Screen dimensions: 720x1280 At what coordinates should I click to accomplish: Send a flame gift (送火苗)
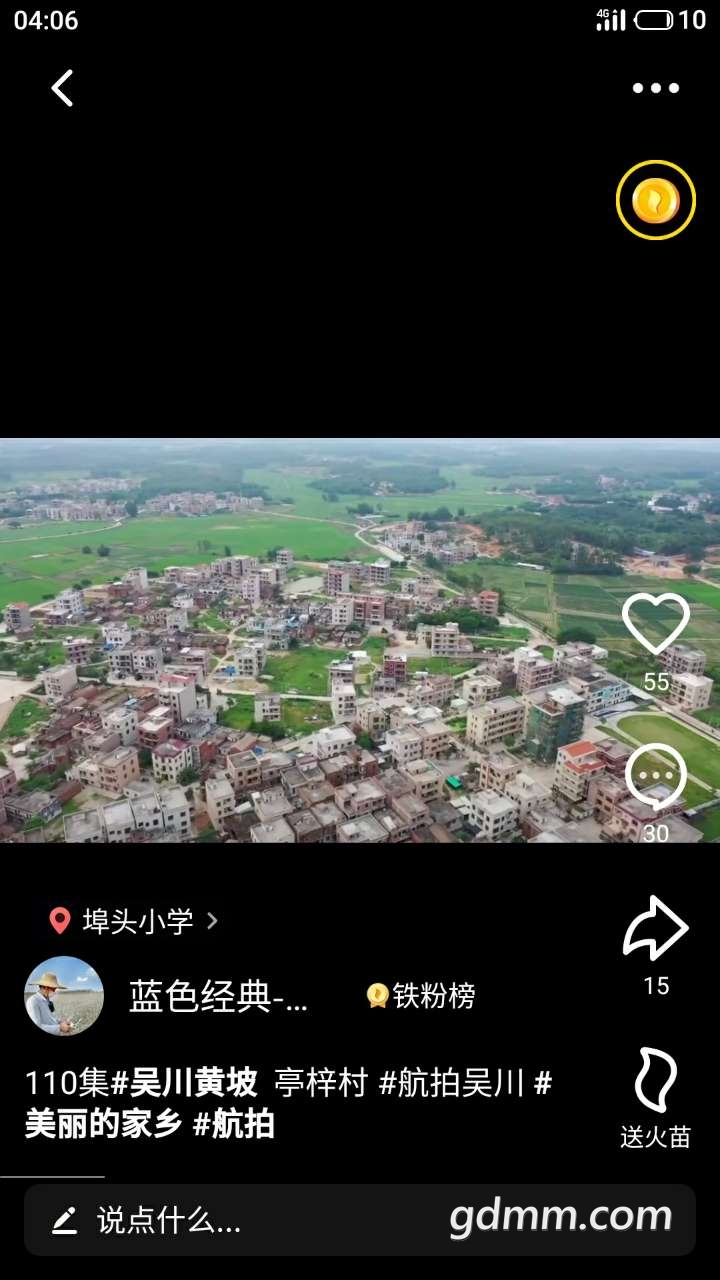tap(655, 1082)
